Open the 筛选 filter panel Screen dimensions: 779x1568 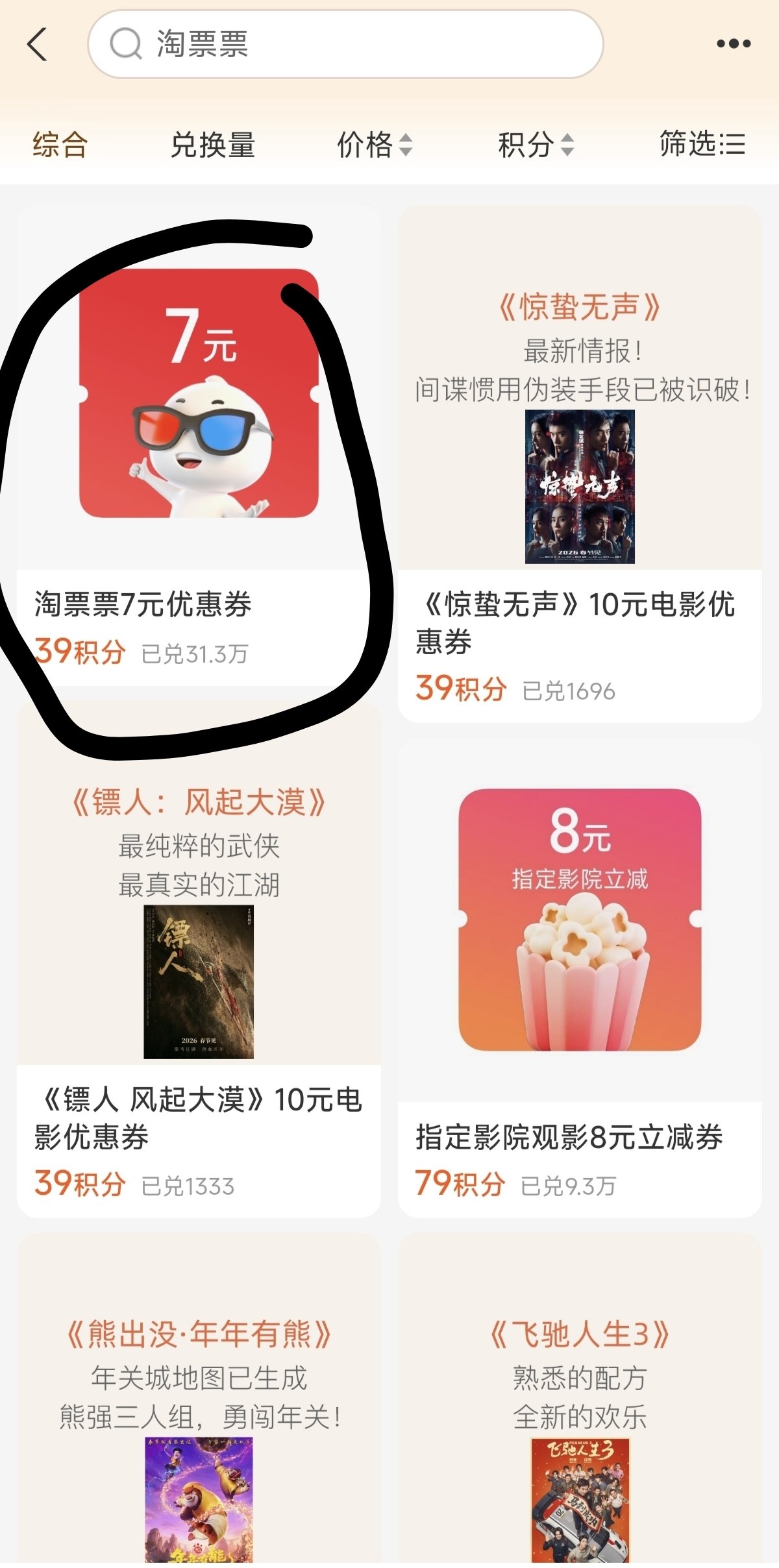pos(702,144)
